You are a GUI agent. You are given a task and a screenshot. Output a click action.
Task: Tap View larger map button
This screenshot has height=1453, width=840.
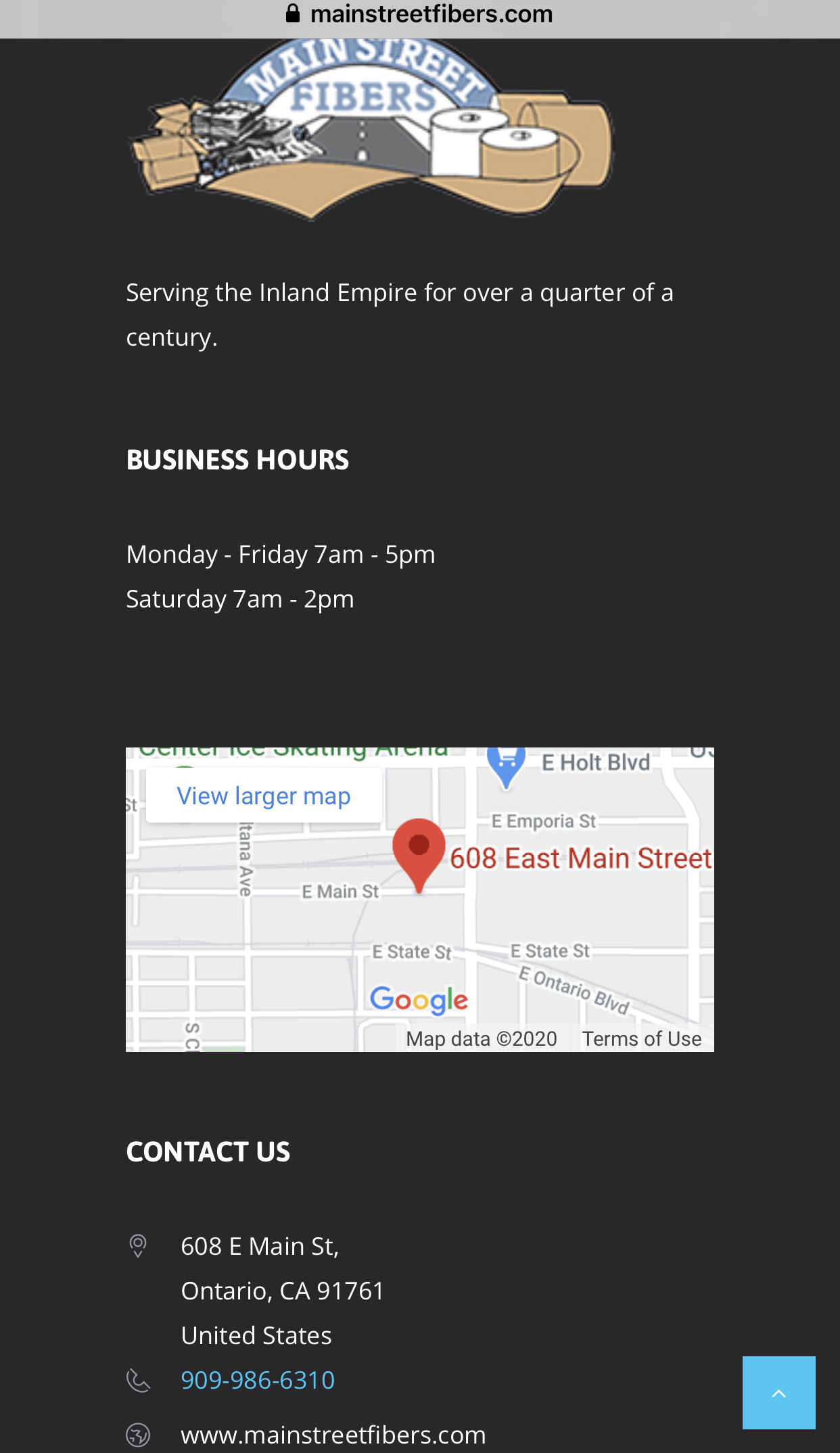264,796
